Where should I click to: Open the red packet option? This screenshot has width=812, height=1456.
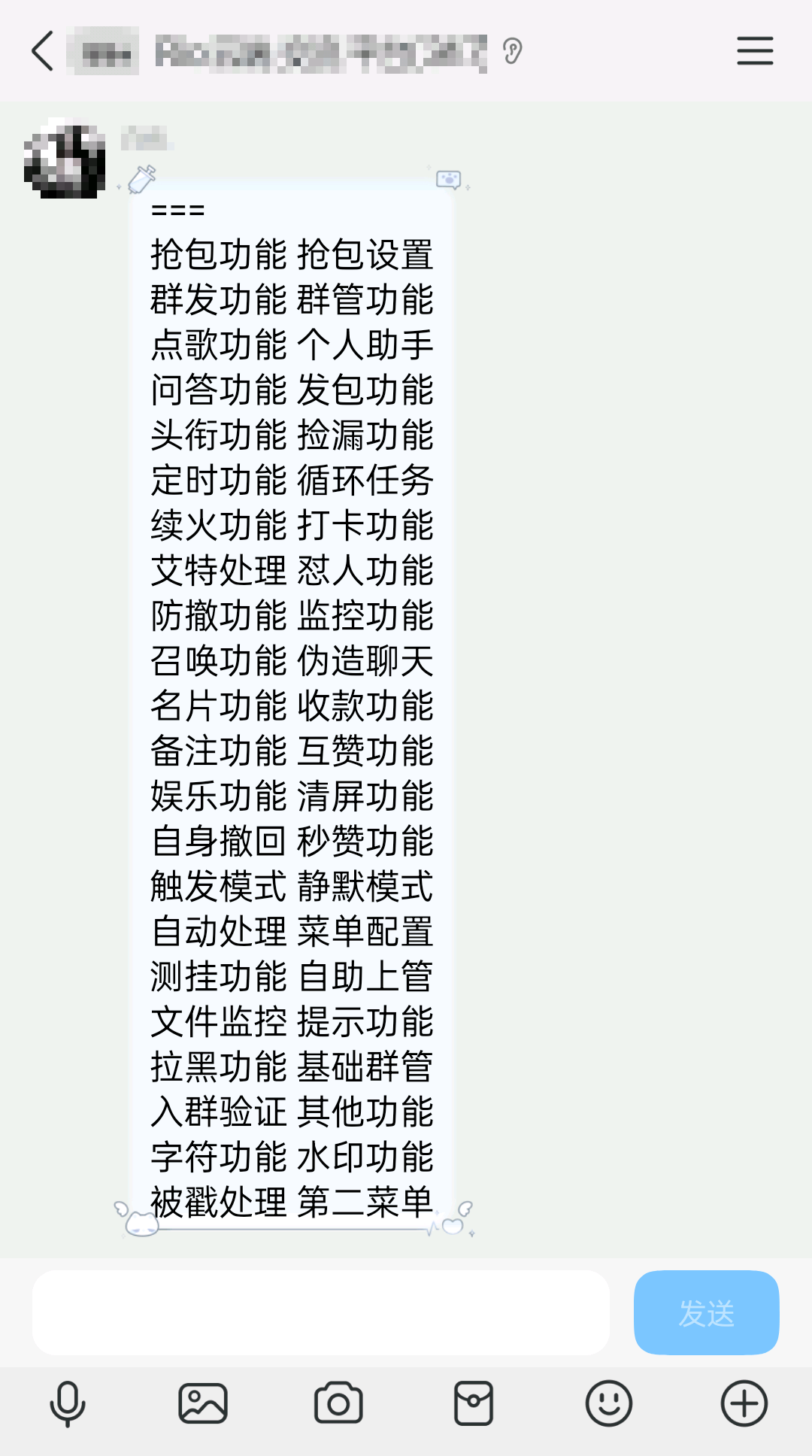pos(474,1403)
